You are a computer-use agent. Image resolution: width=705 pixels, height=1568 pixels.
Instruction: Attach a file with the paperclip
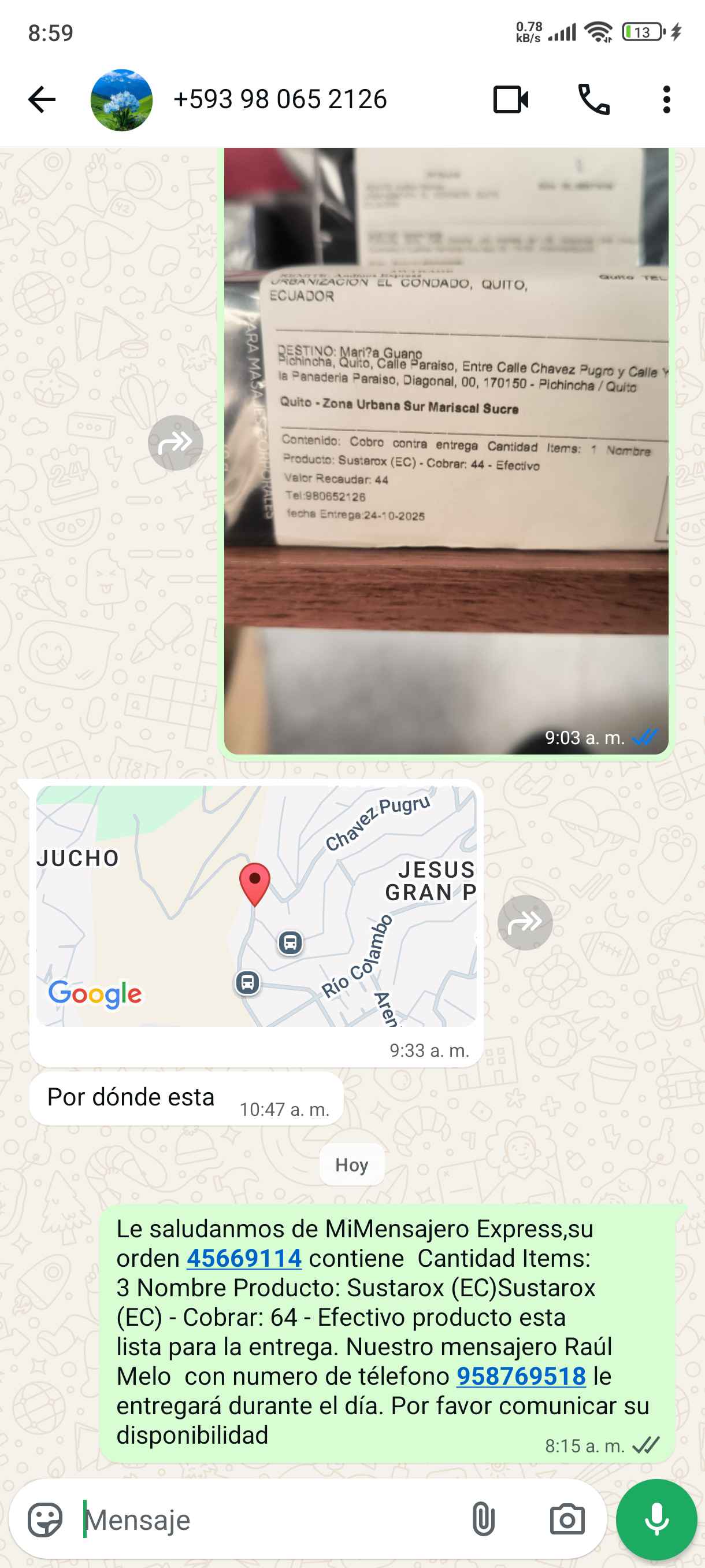[x=483, y=1519]
